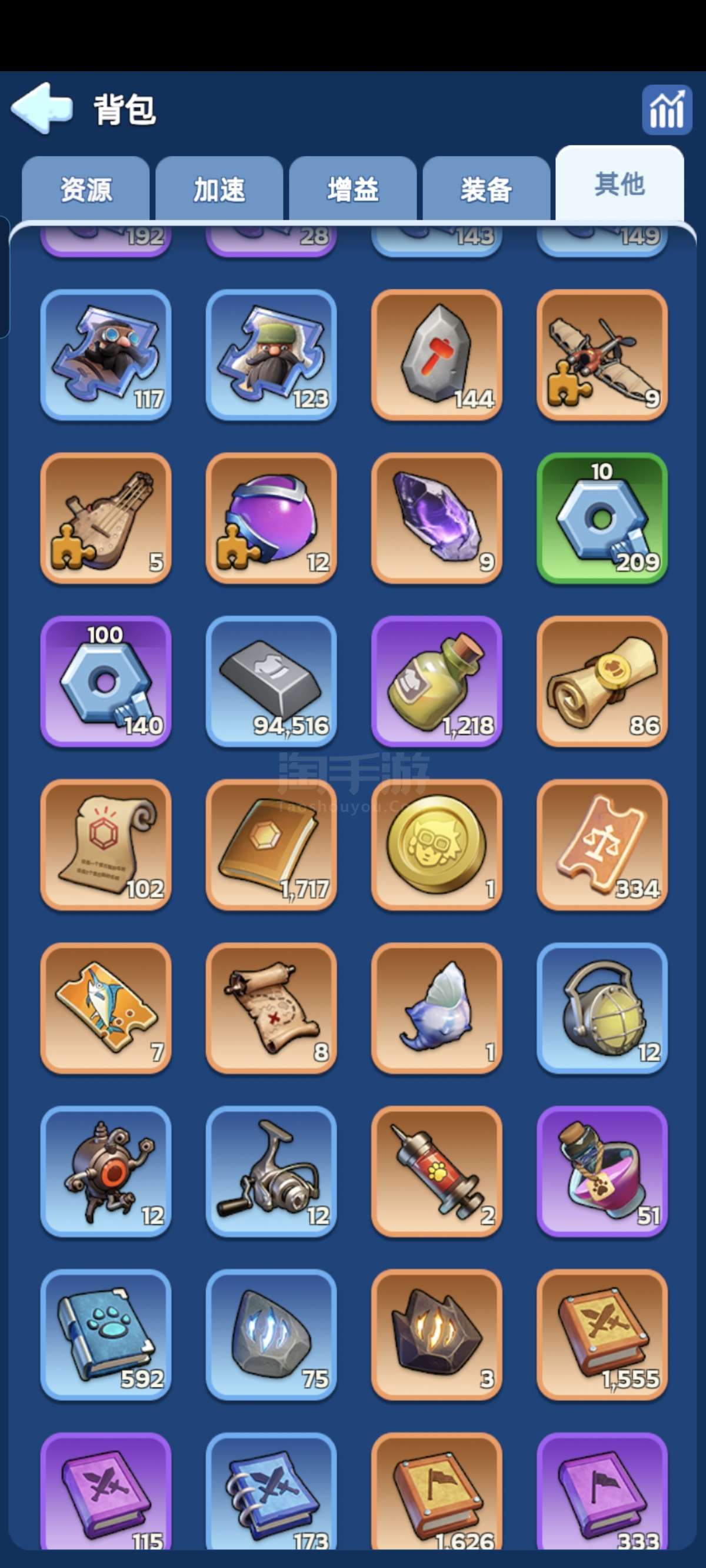The width and height of the screenshot is (706, 1568).
Task: Tap the lute puzzle piece item
Action: click(x=105, y=518)
